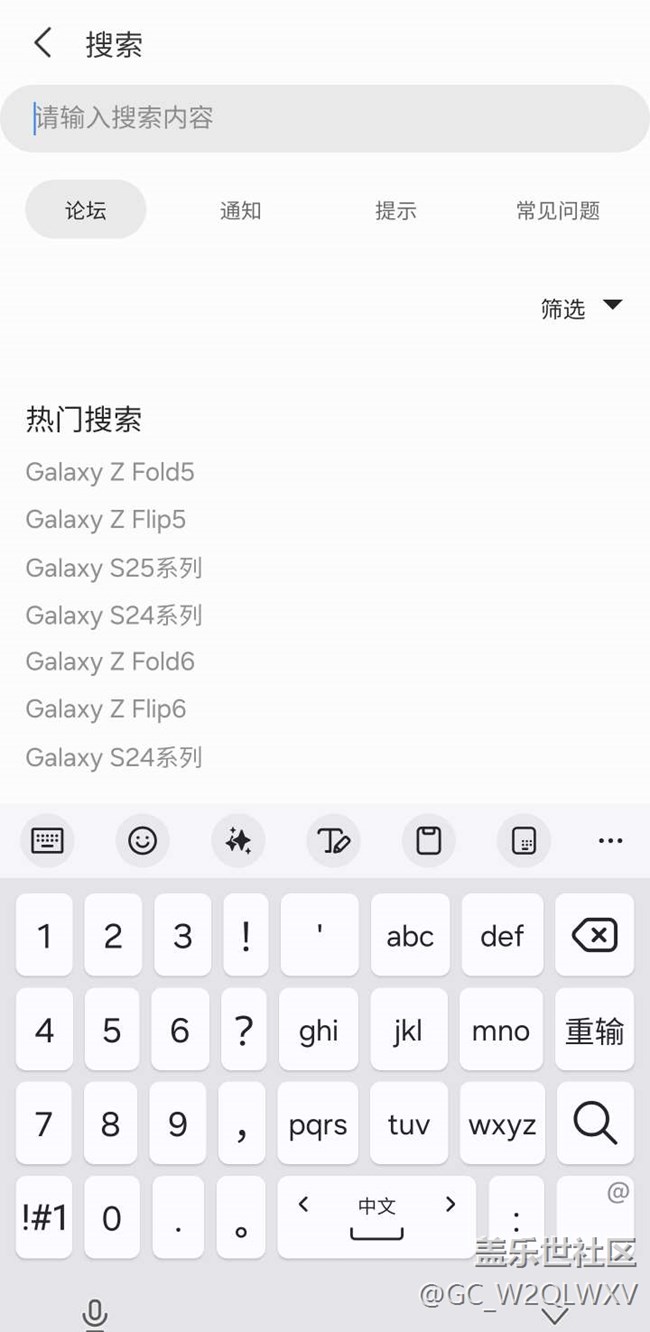Switch to the 提示 tab

coord(396,210)
